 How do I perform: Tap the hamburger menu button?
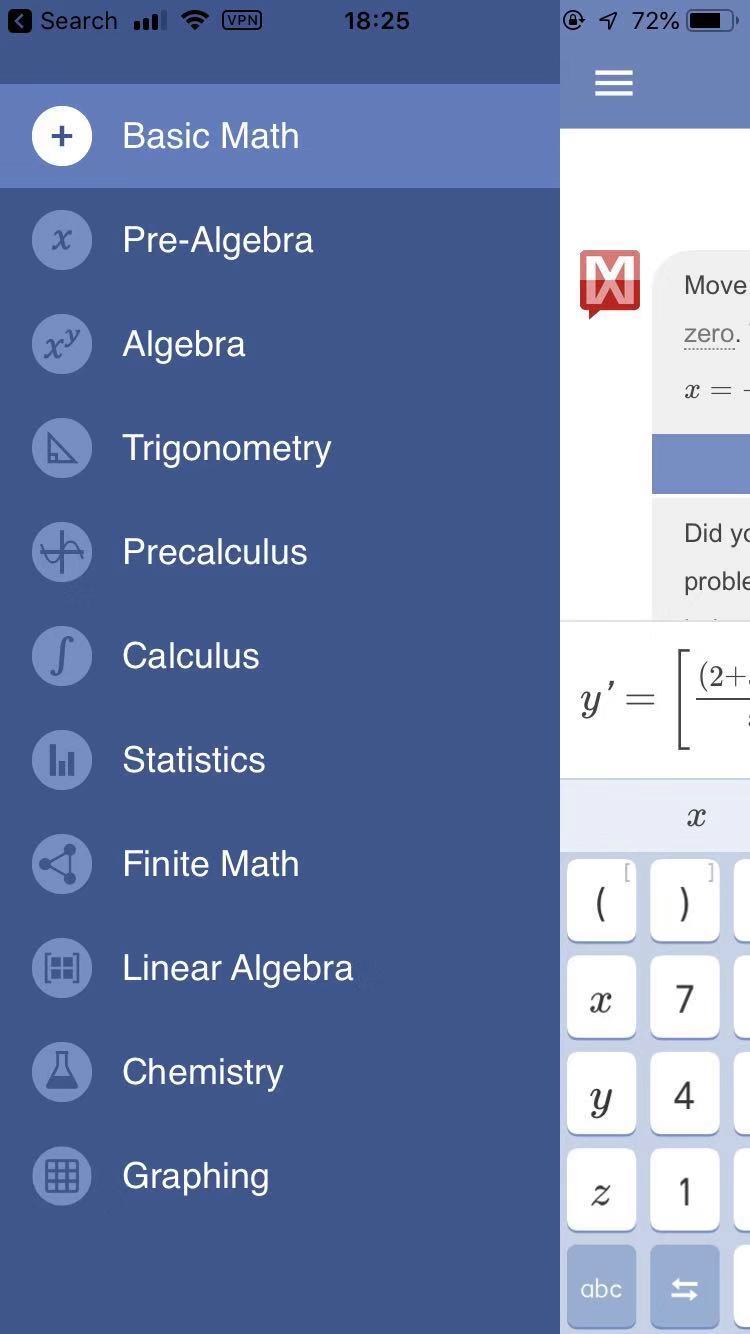(x=613, y=83)
